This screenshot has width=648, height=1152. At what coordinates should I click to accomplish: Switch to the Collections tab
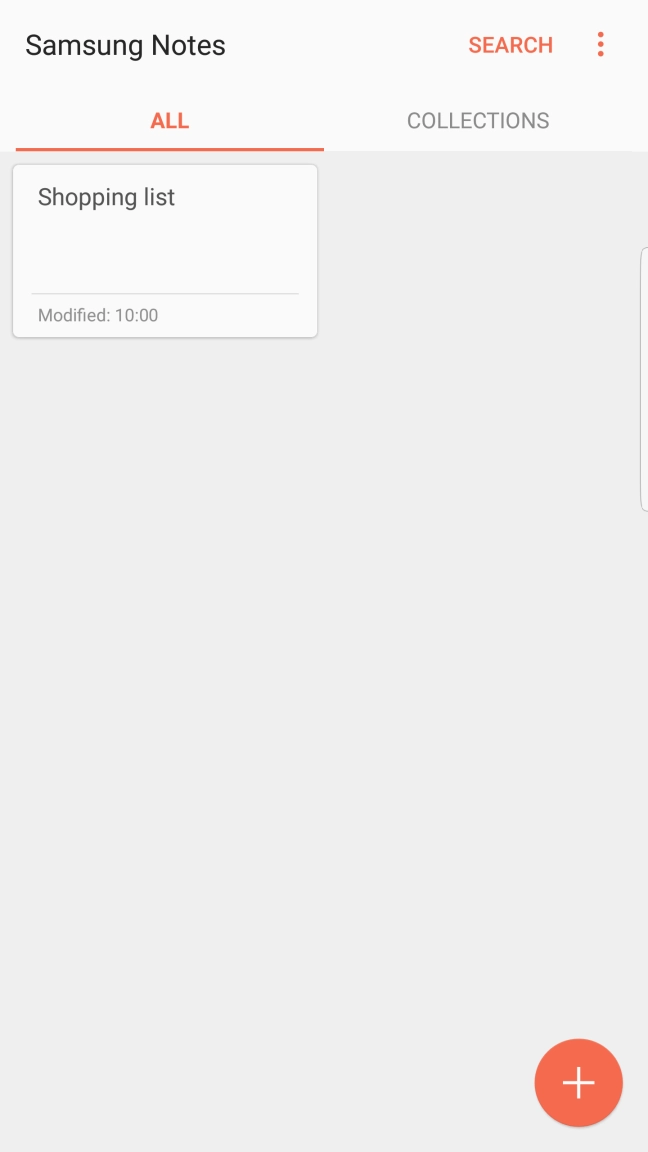tap(478, 121)
